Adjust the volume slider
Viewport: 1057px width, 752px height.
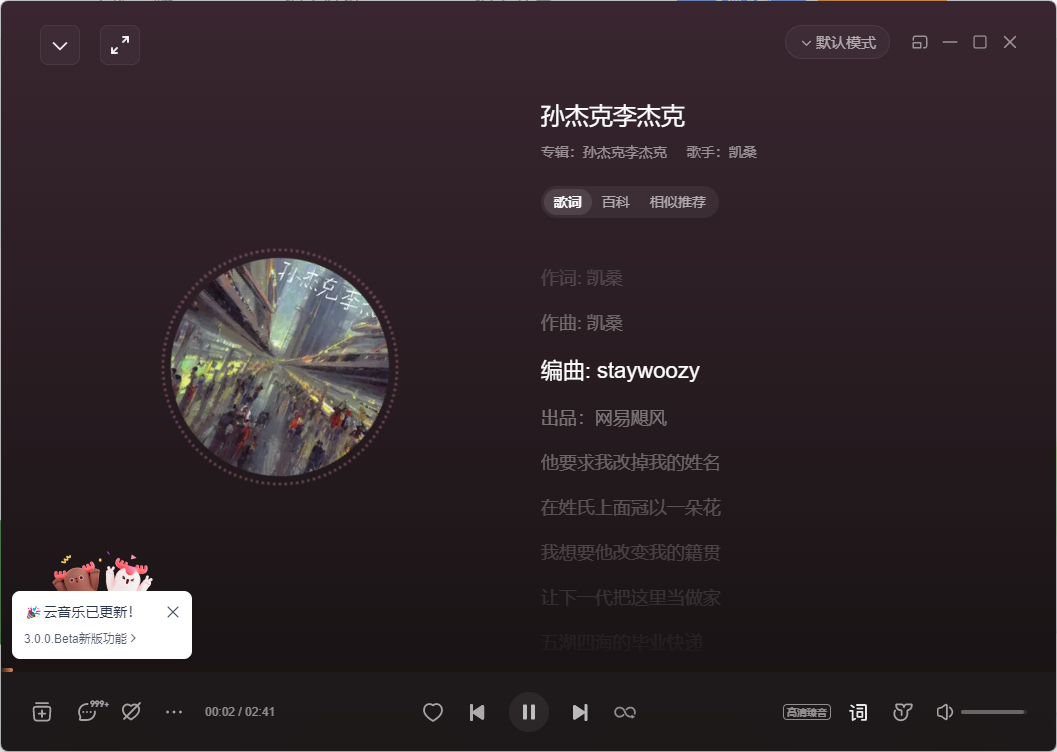click(993, 712)
